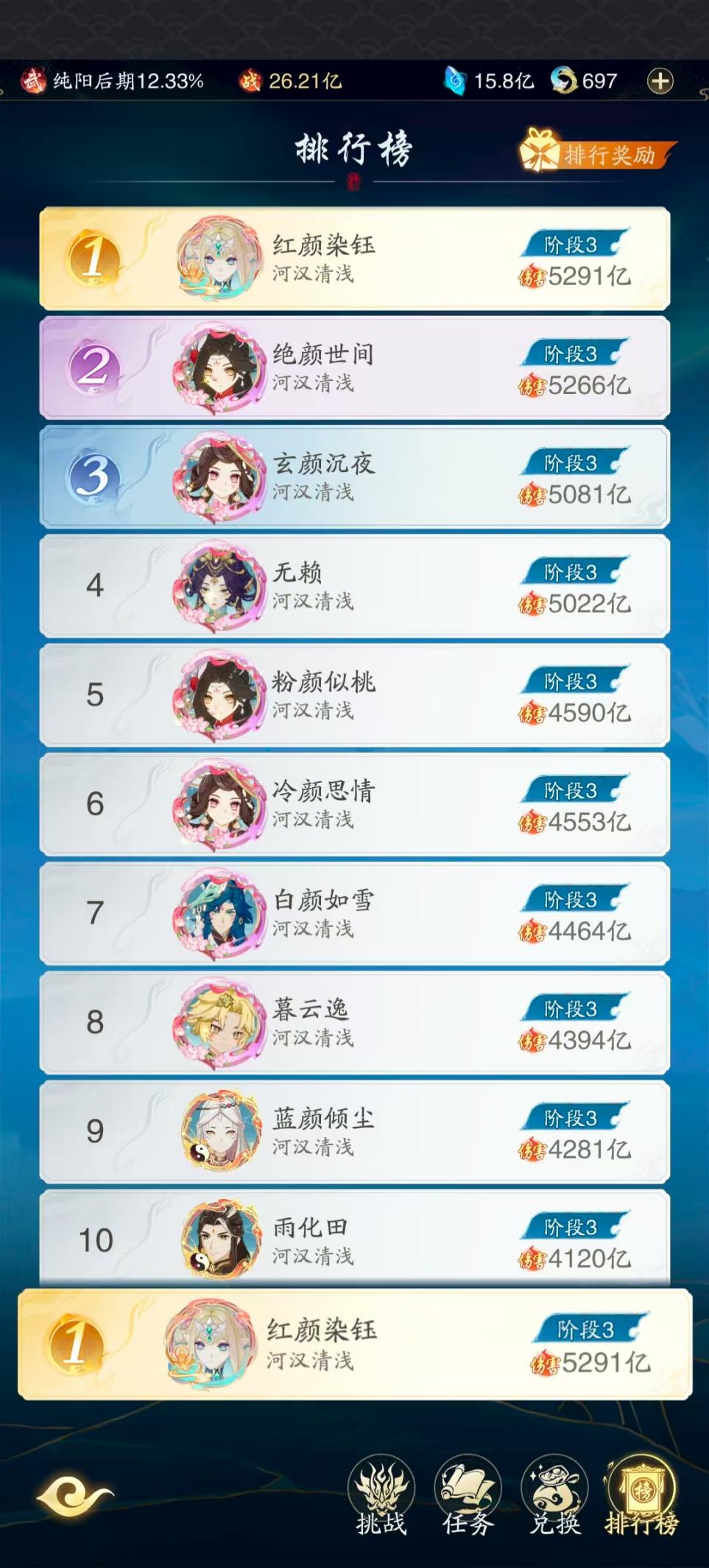Viewport: 709px width, 1568px height.
Task: View rank 2 player 绝颜世间
Action: coord(354,368)
